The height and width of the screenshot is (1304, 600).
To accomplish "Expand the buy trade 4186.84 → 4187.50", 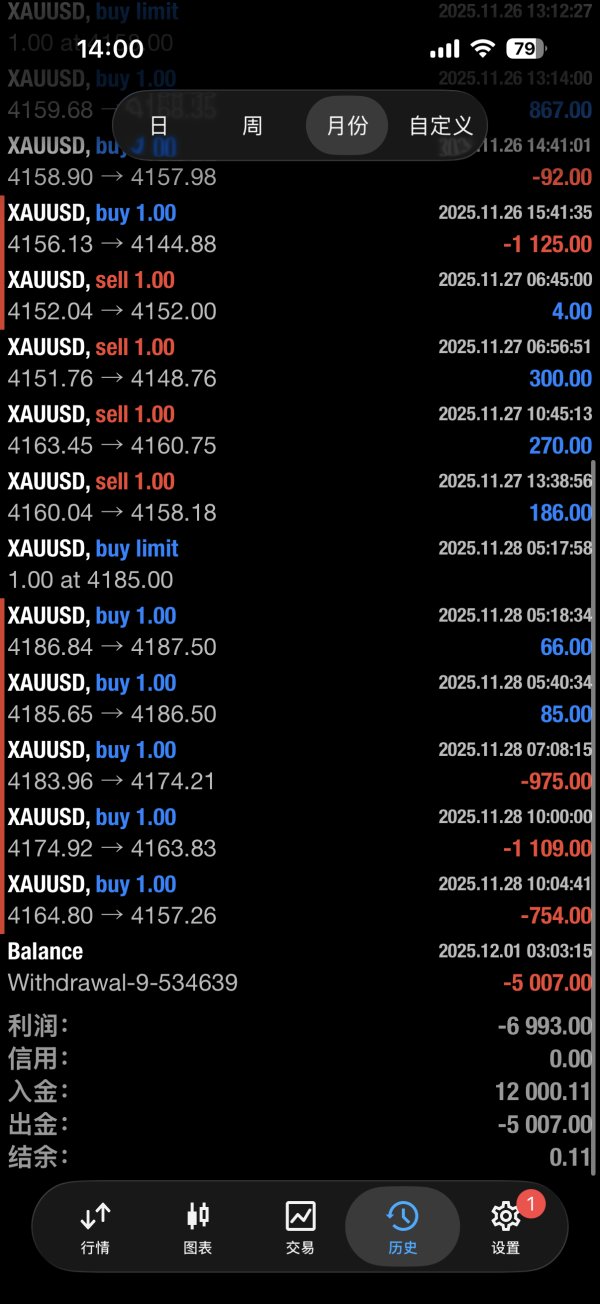I will coord(300,631).
